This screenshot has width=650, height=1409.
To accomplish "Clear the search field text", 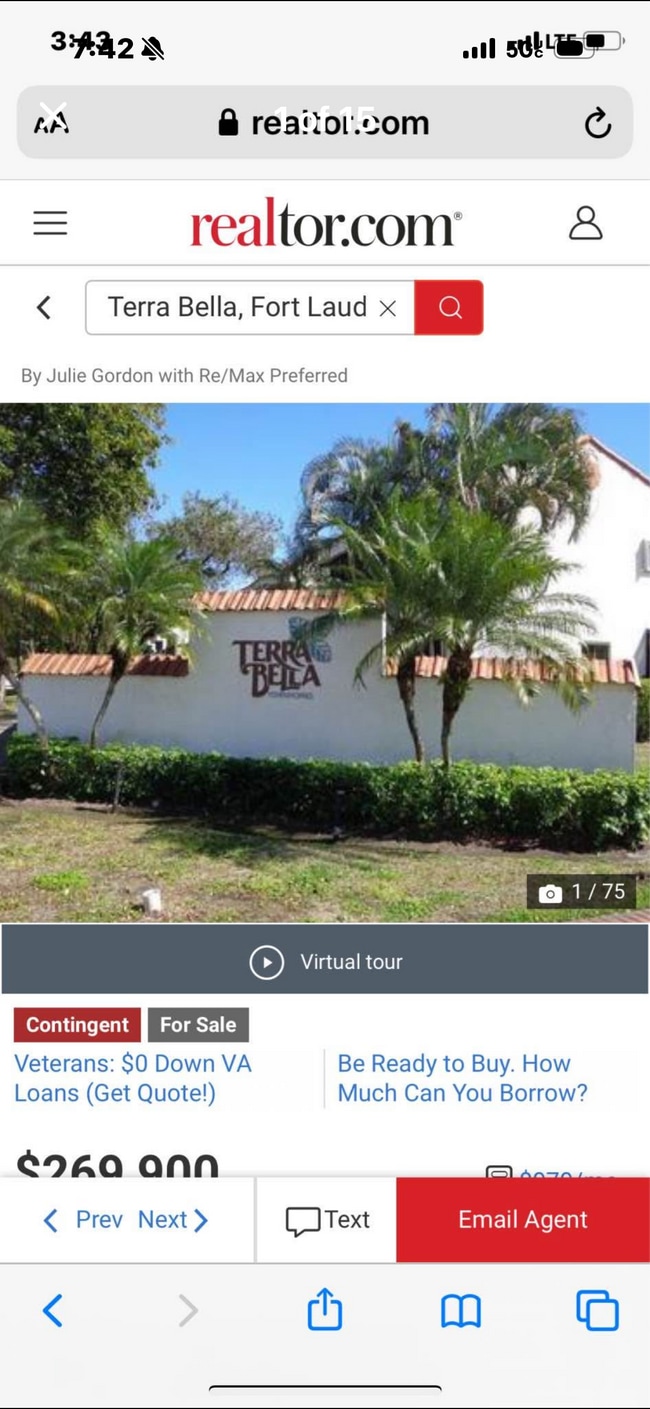I will 388,308.
